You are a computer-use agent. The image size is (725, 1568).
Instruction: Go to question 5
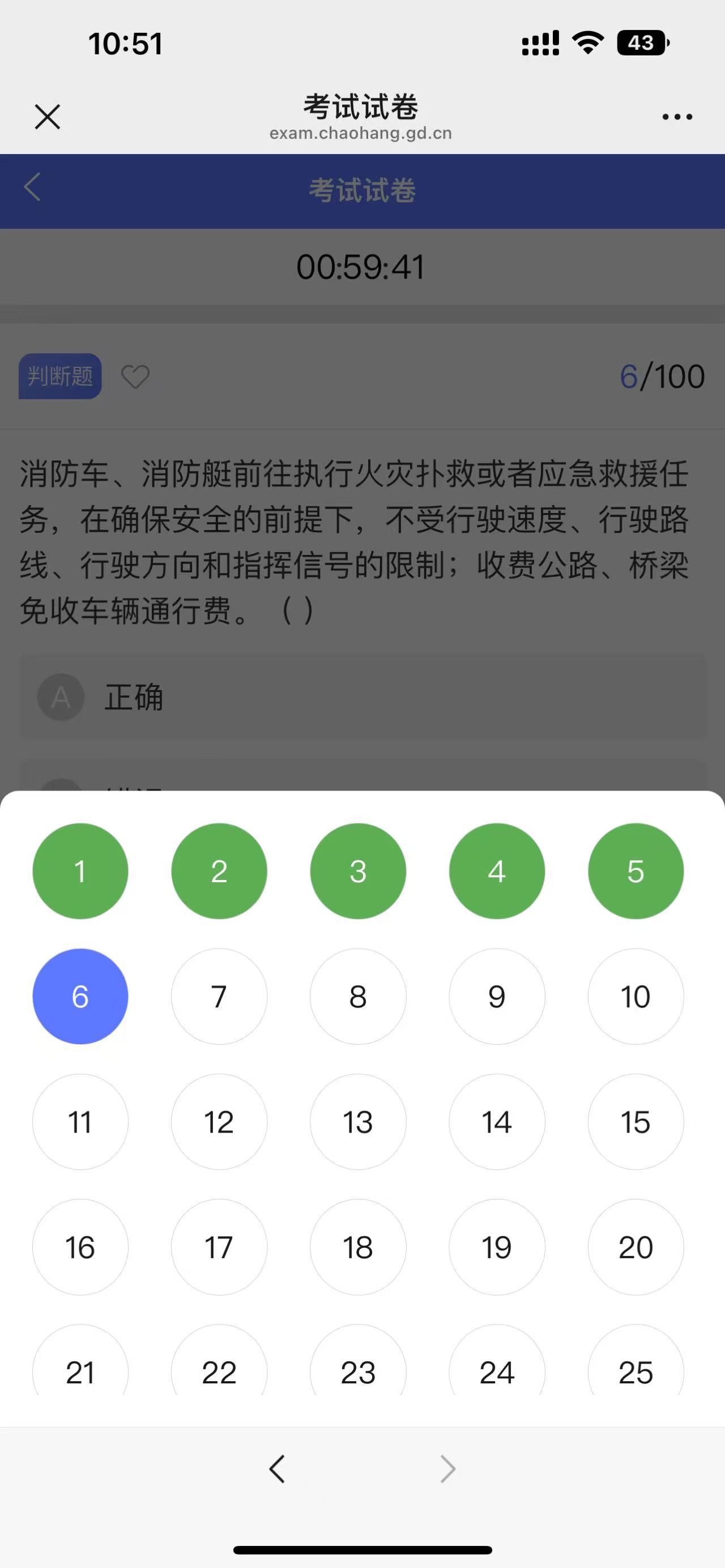pyautogui.click(x=636, y=871)
